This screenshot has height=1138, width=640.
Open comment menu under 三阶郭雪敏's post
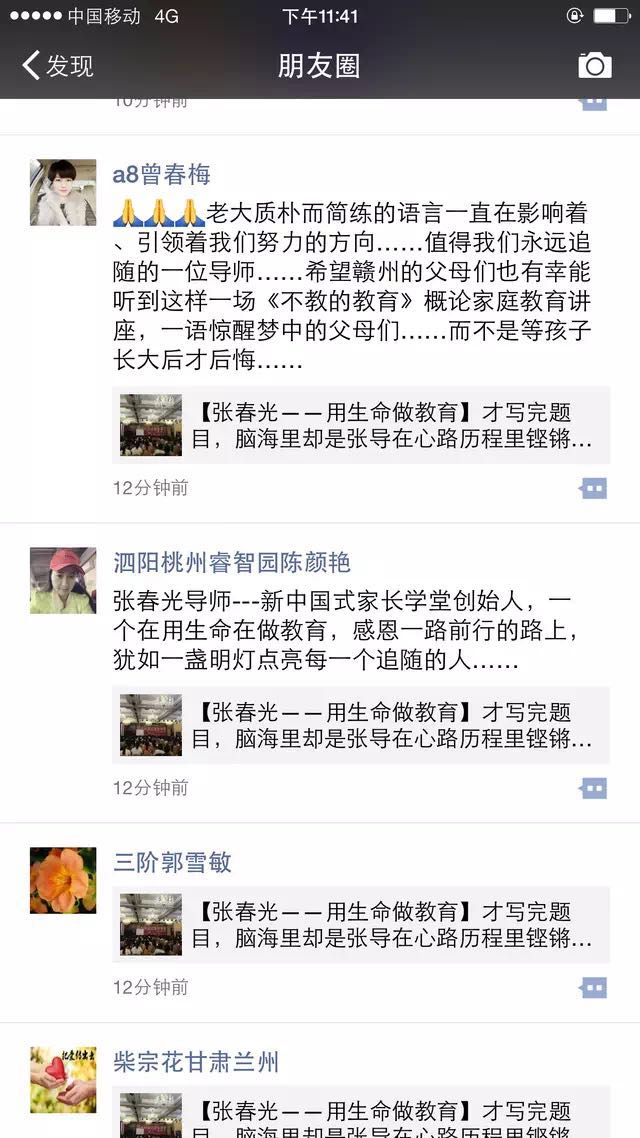pos(593,988)
